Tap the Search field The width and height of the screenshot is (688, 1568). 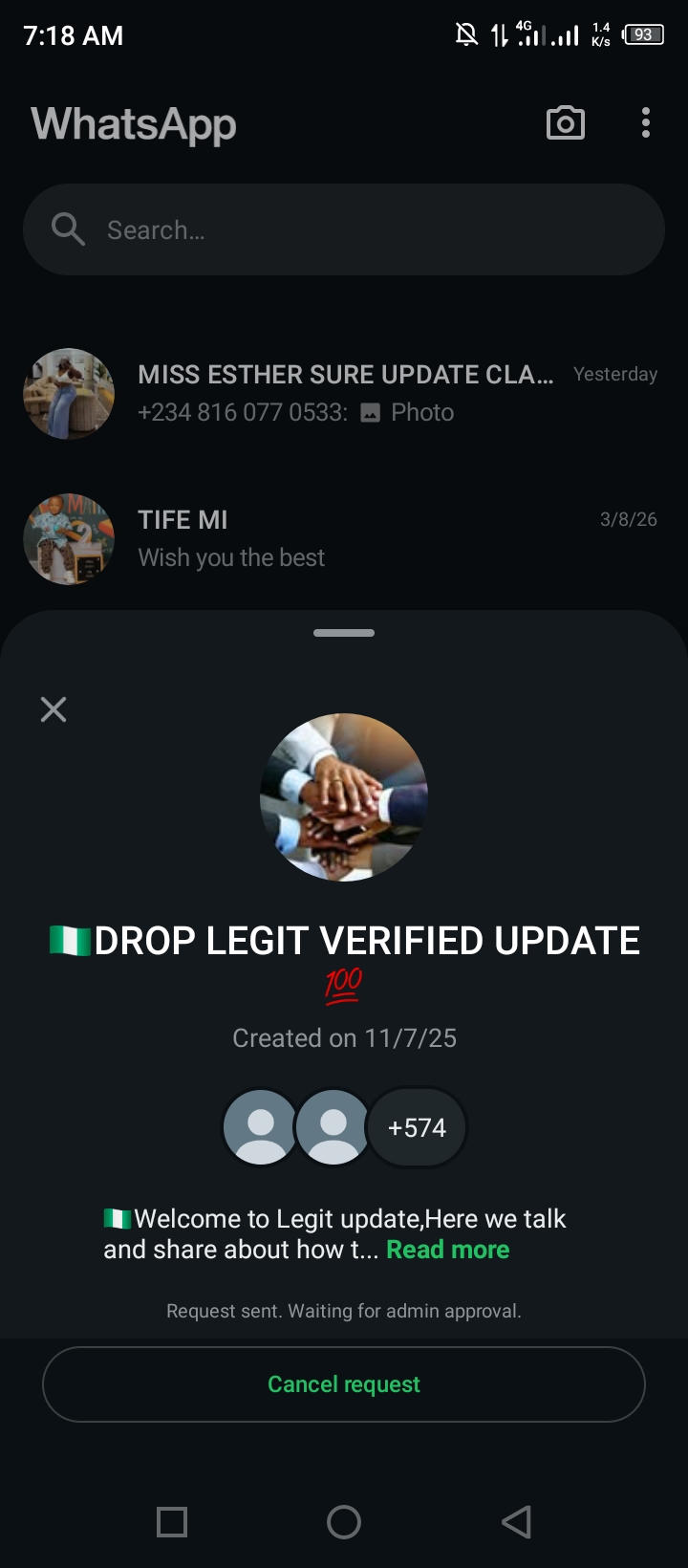[344, 230]
